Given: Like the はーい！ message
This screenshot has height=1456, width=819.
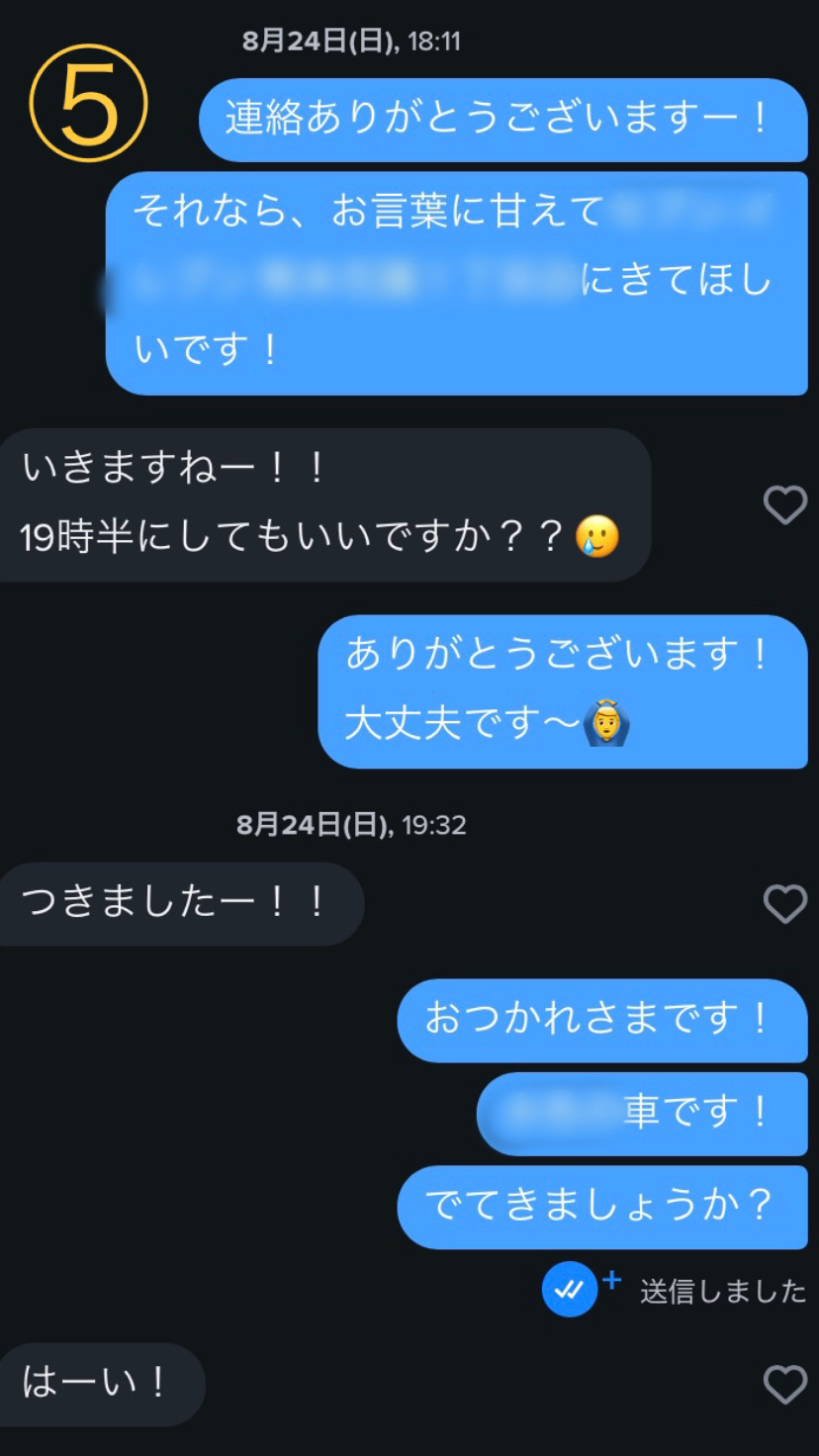Looking at the screenshot, I should (x=785, y=1385).
